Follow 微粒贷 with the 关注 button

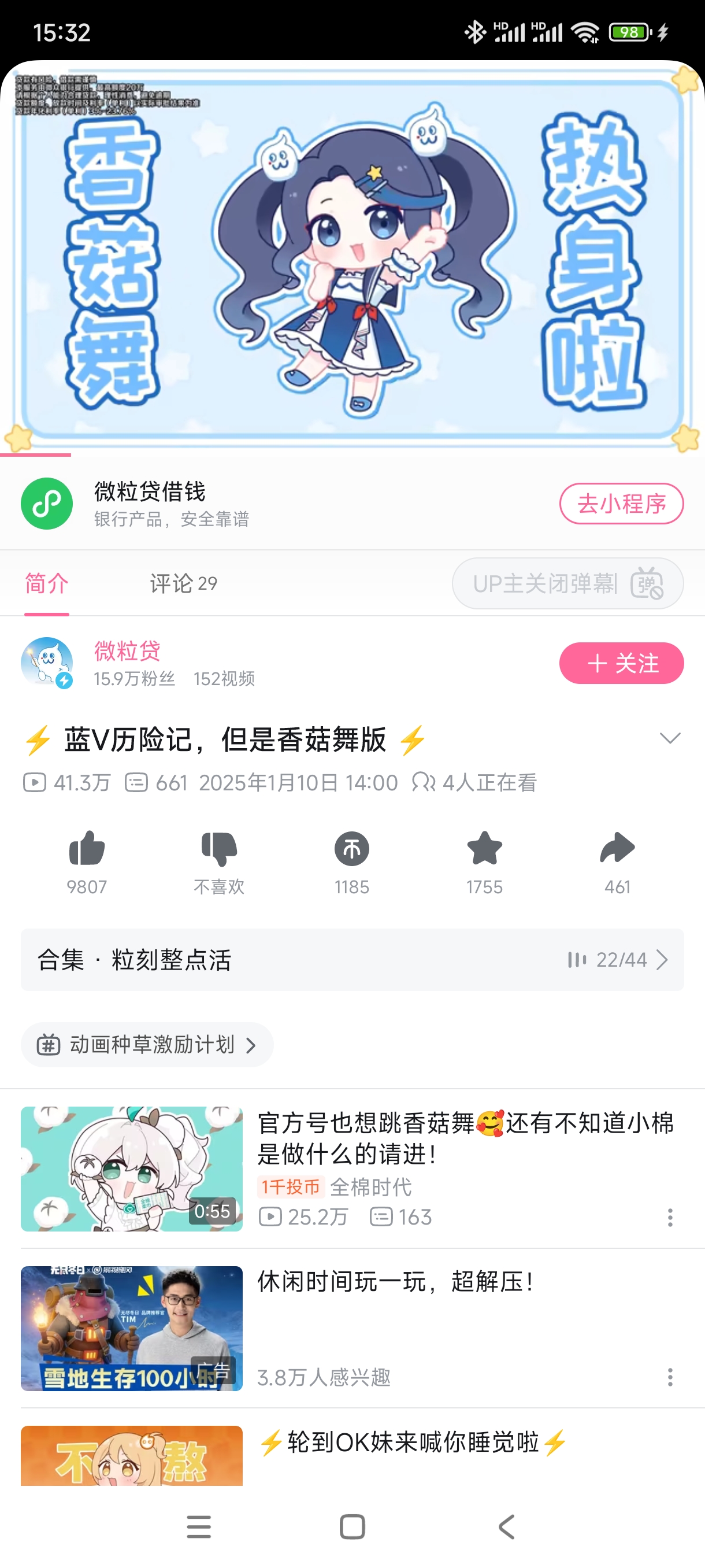[621, 663]
